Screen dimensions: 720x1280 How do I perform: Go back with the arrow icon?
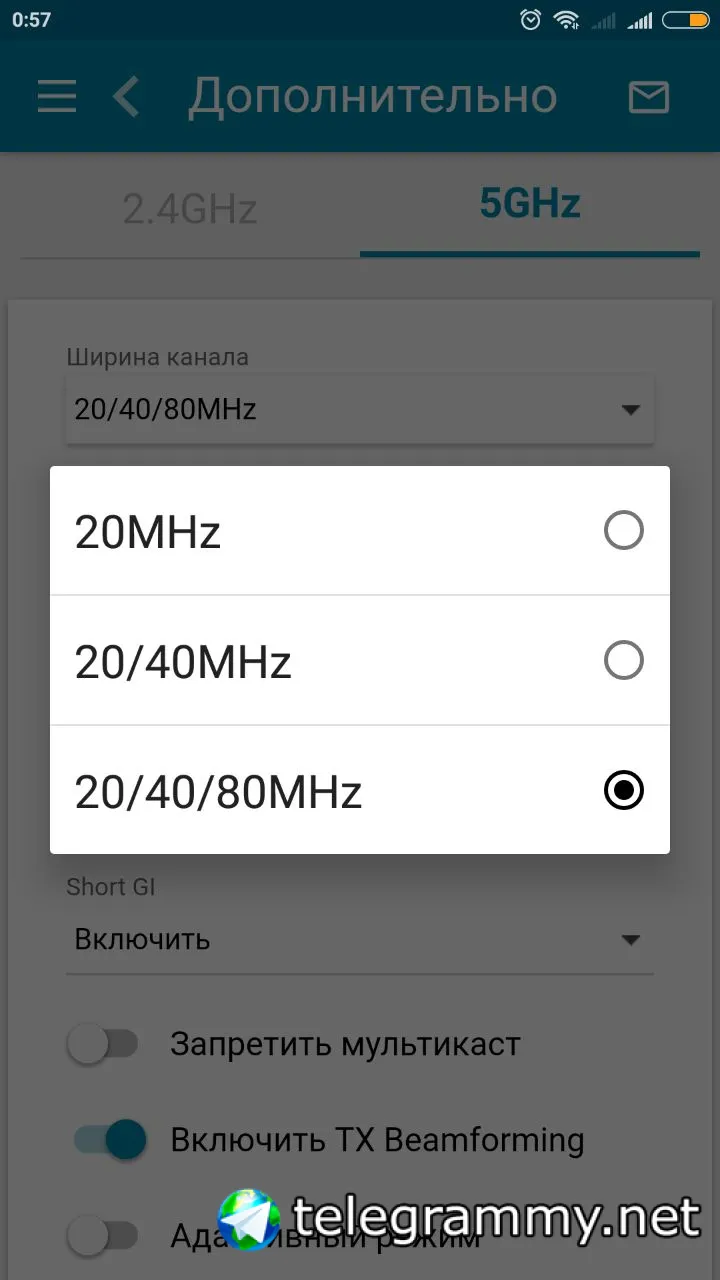(127, 97)
